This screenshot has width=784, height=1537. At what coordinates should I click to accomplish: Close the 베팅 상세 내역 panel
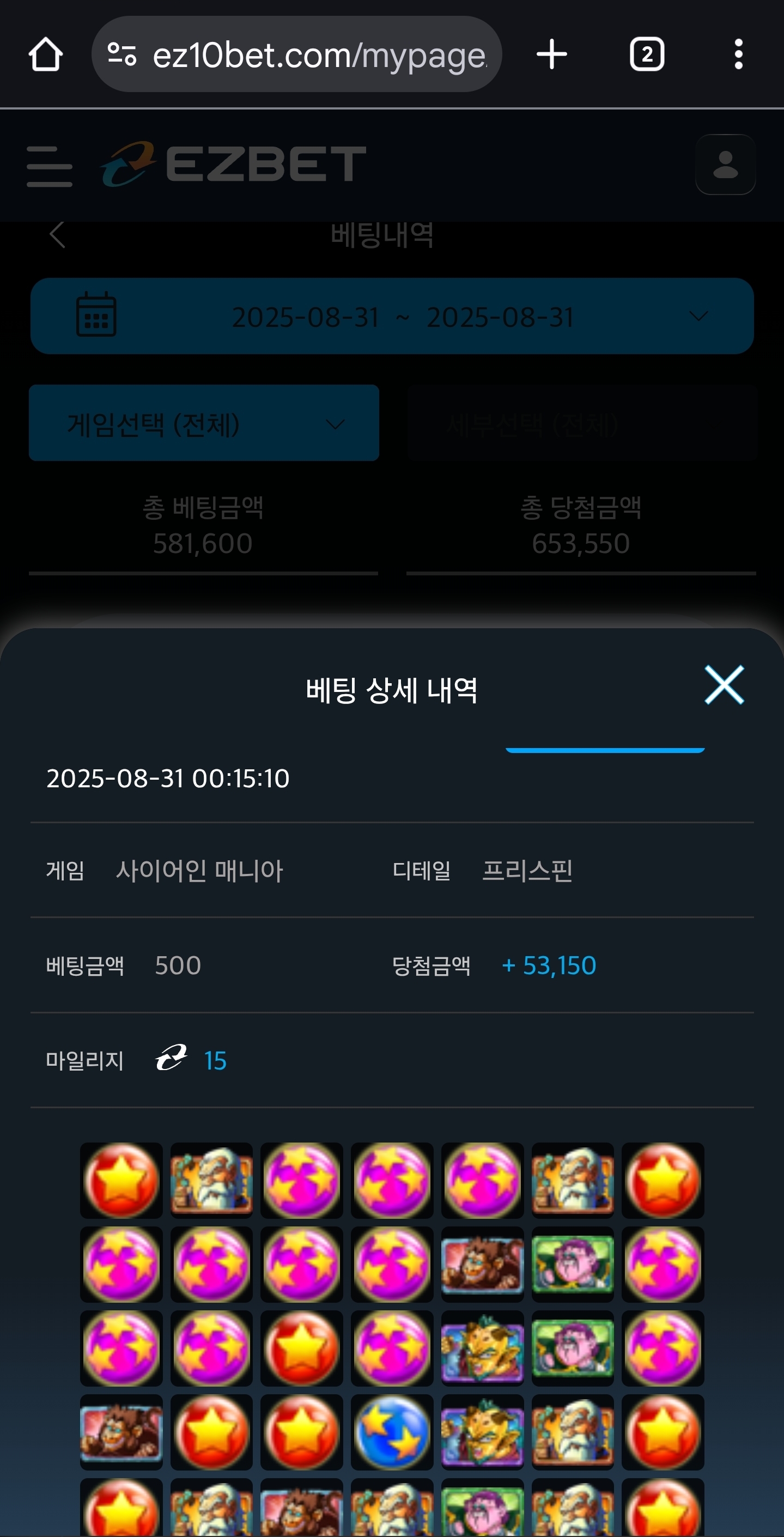click(x=724, y=685)
